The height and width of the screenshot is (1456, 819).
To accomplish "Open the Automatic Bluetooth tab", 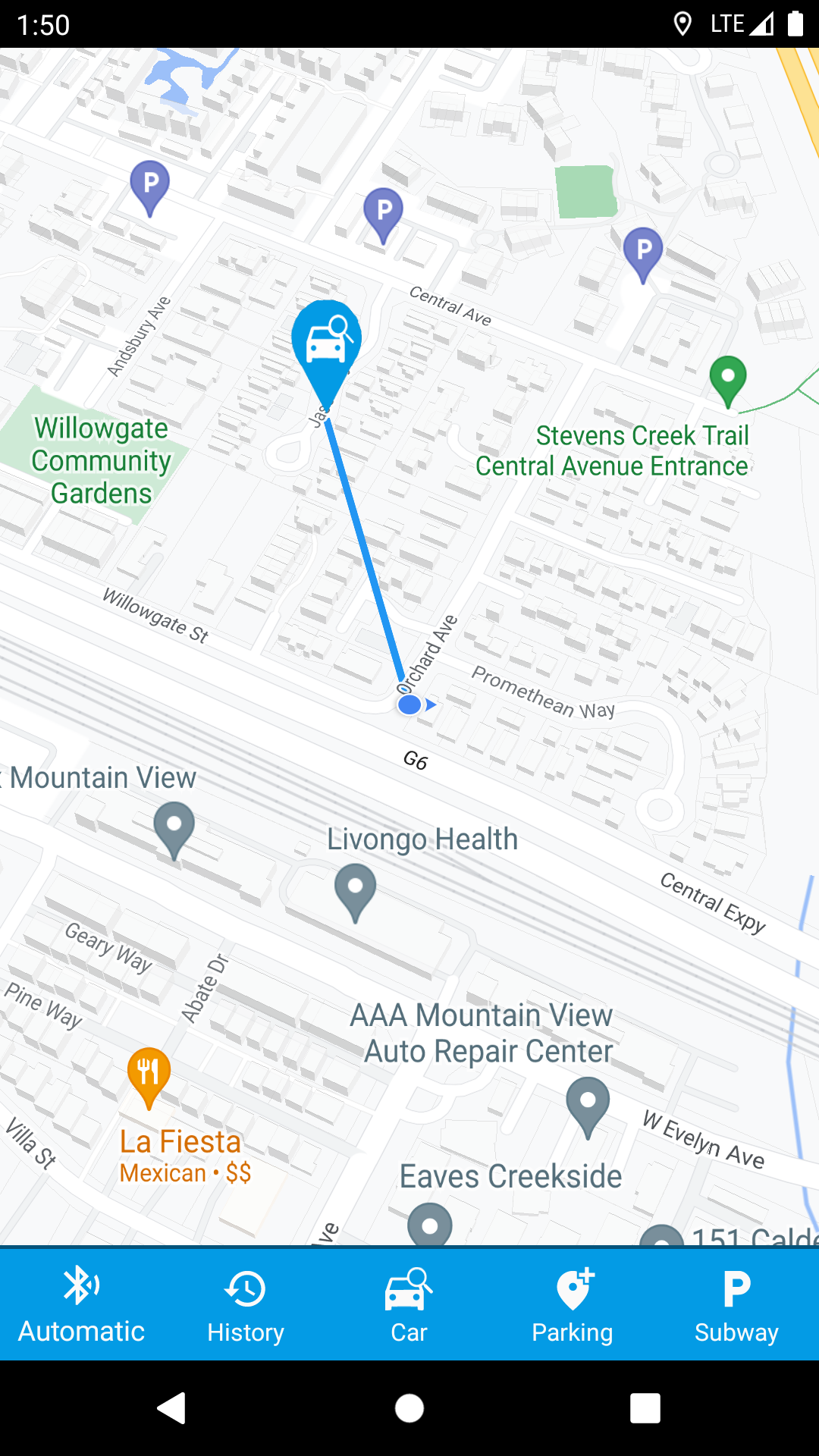I will click(81, 1306).
